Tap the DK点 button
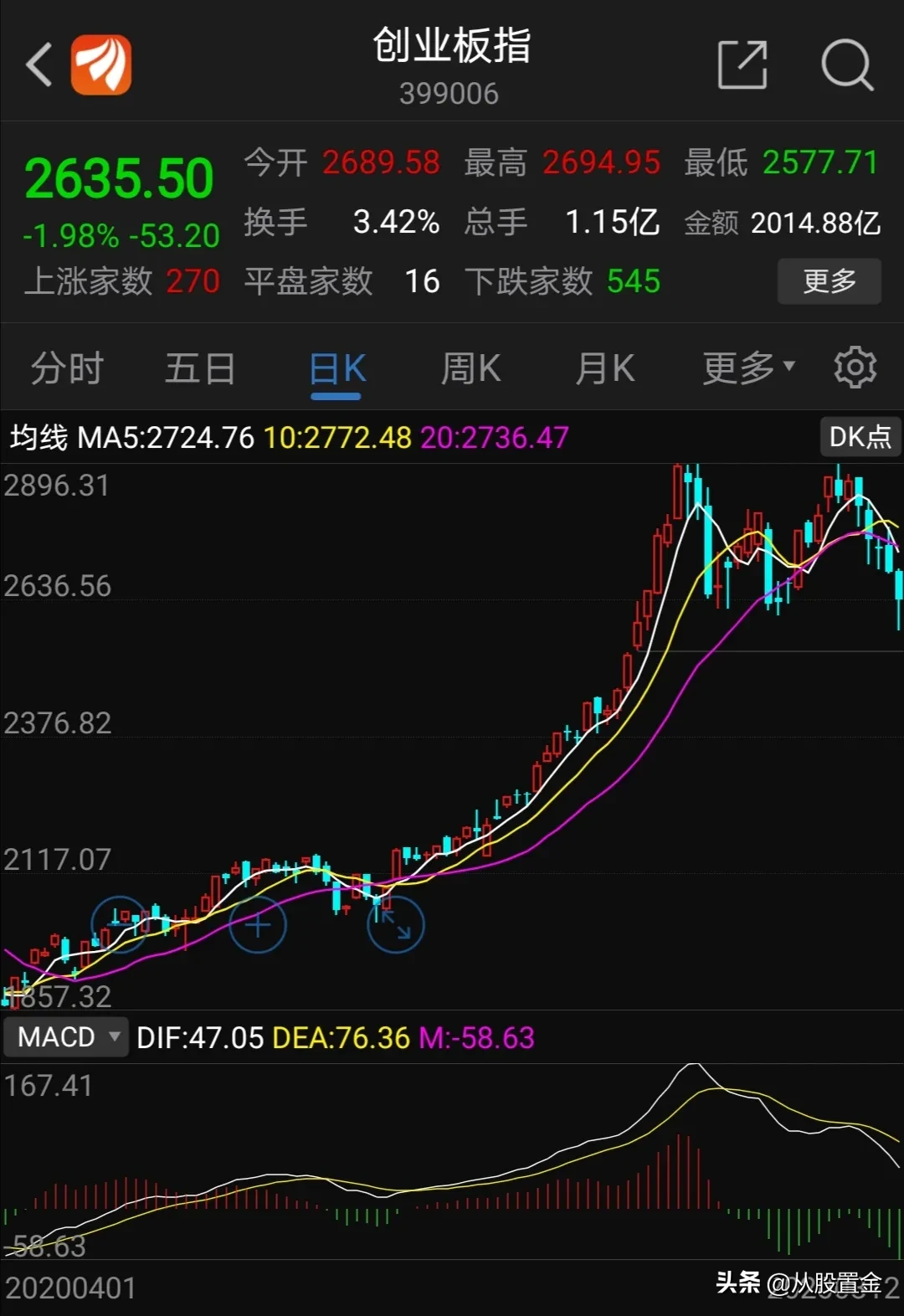 [860, 437]
